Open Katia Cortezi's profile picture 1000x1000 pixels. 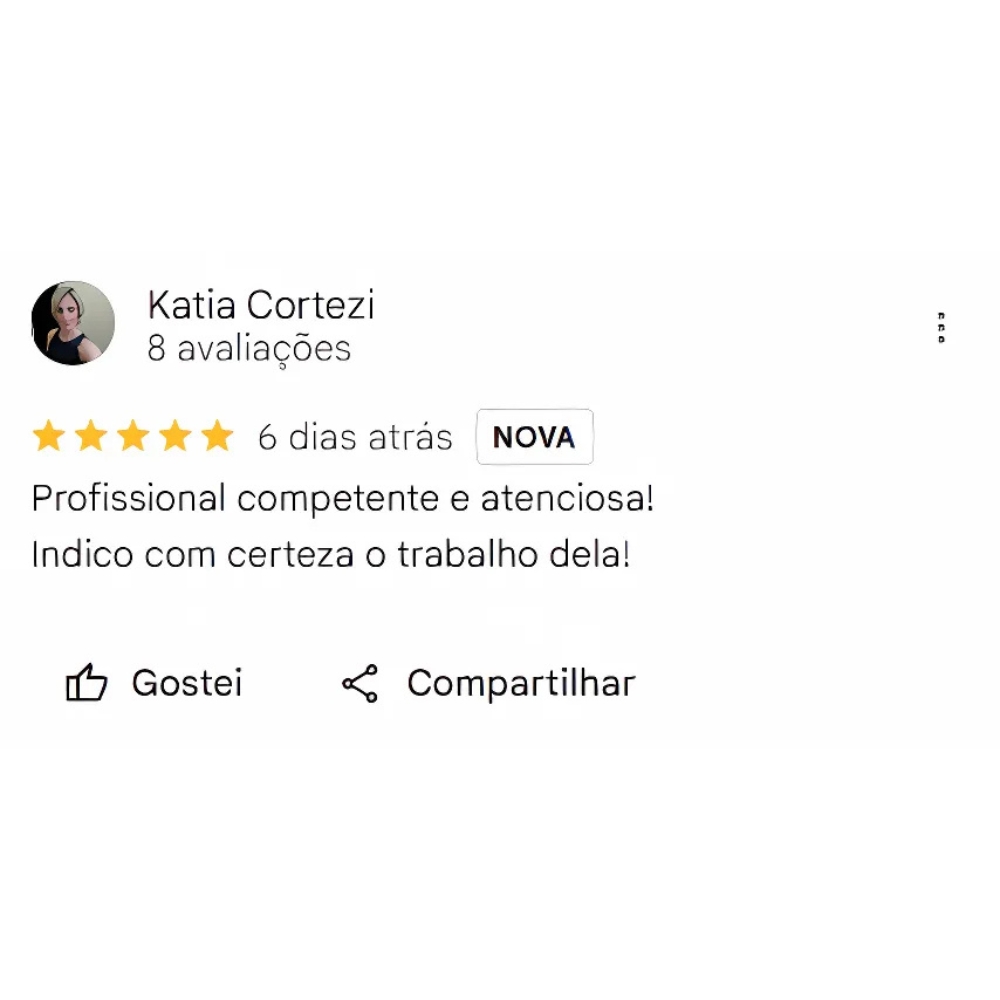[x=73, y=323]
